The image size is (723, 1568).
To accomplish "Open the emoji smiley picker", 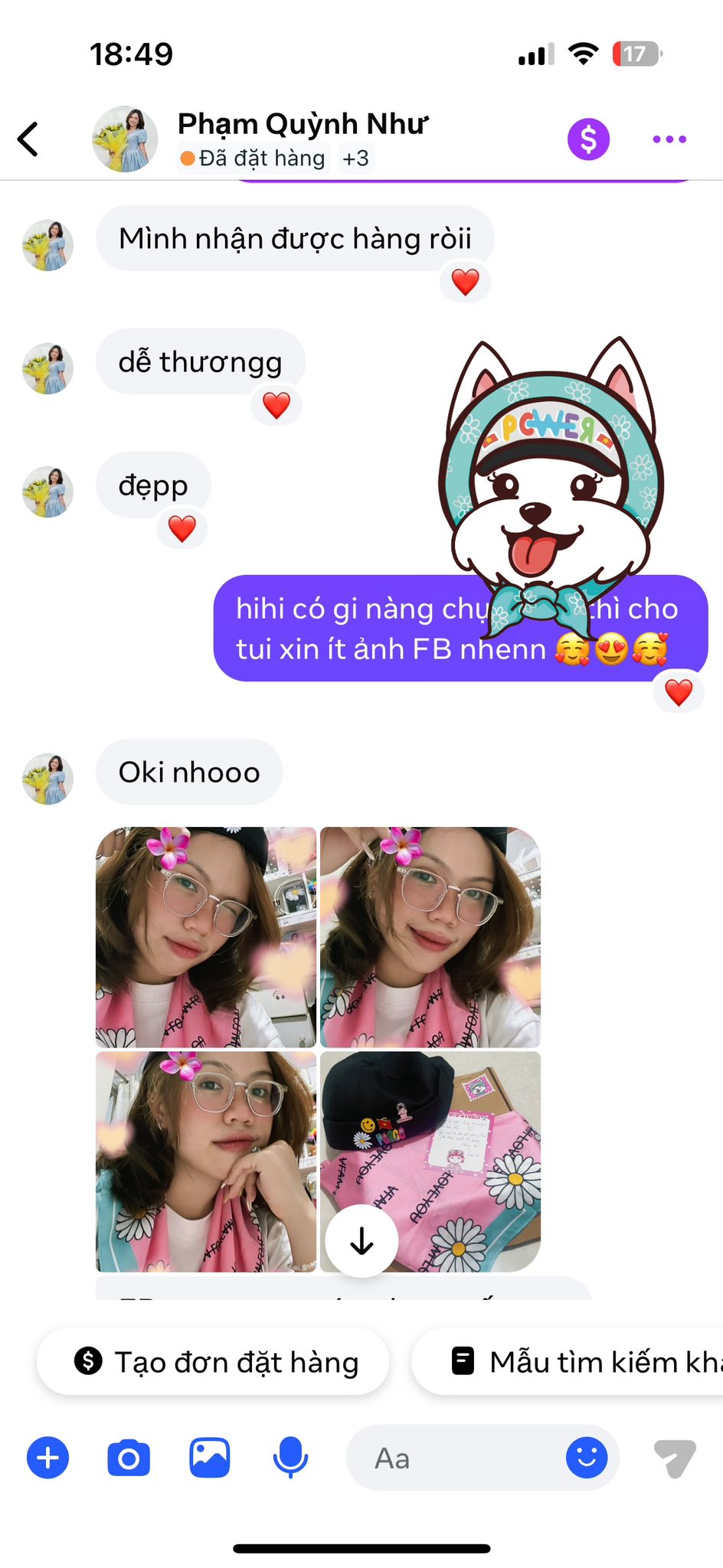I will point(587,1458).
